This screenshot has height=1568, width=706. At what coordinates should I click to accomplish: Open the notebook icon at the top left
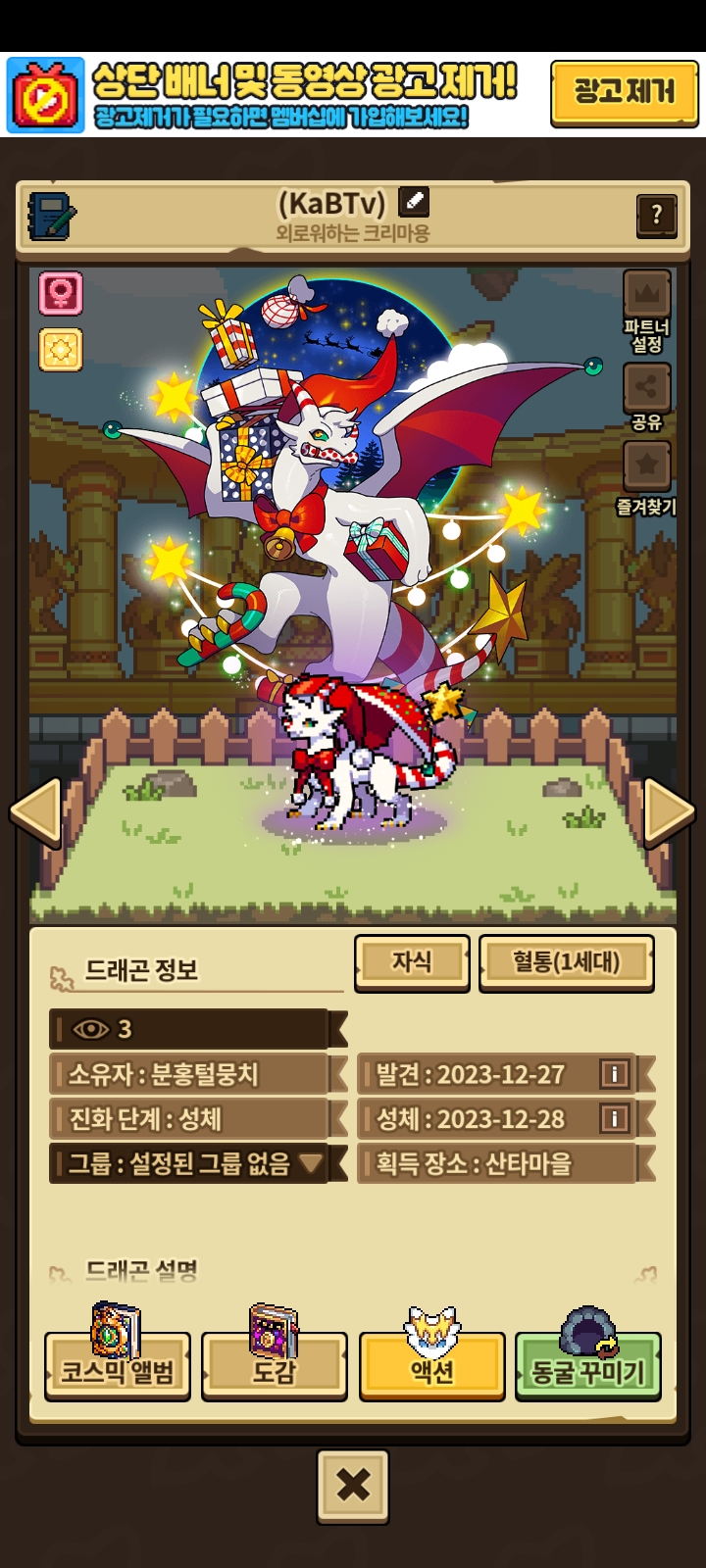click(x=50, y=214)
